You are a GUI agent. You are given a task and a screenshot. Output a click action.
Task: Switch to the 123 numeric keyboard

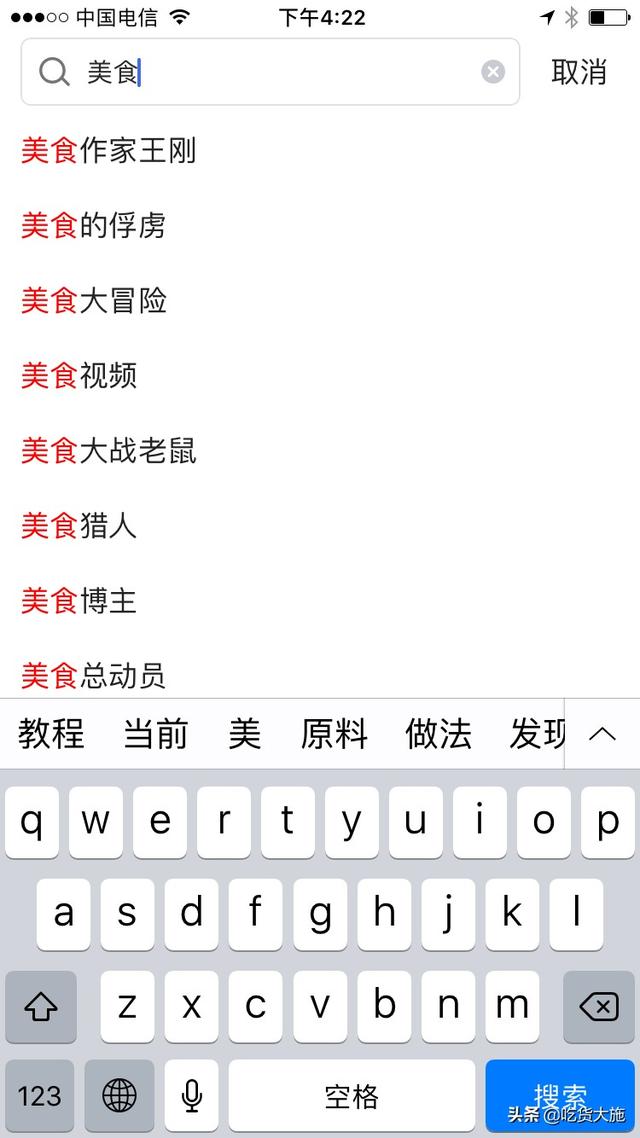[x=40, y=1096]
